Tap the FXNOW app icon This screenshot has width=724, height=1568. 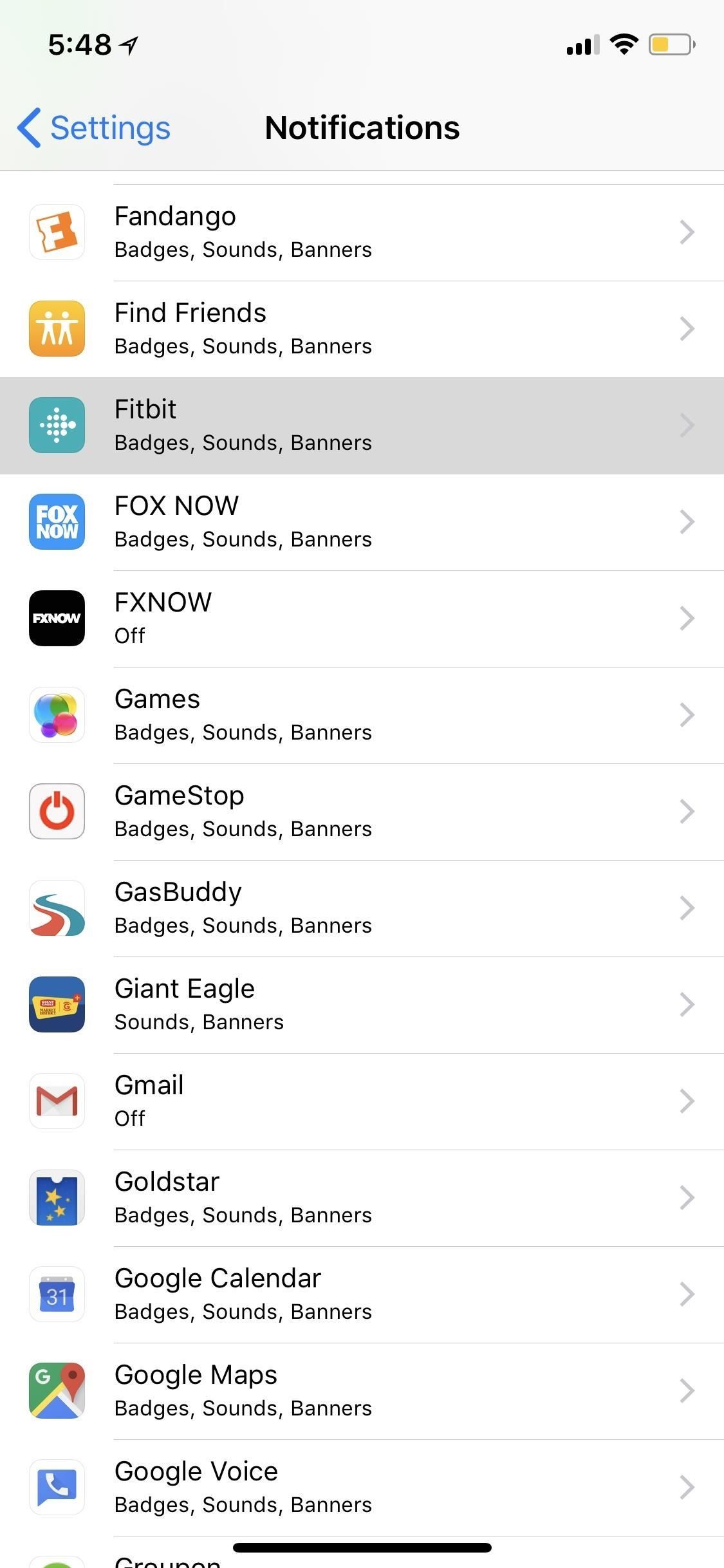[x=57, y=618]
